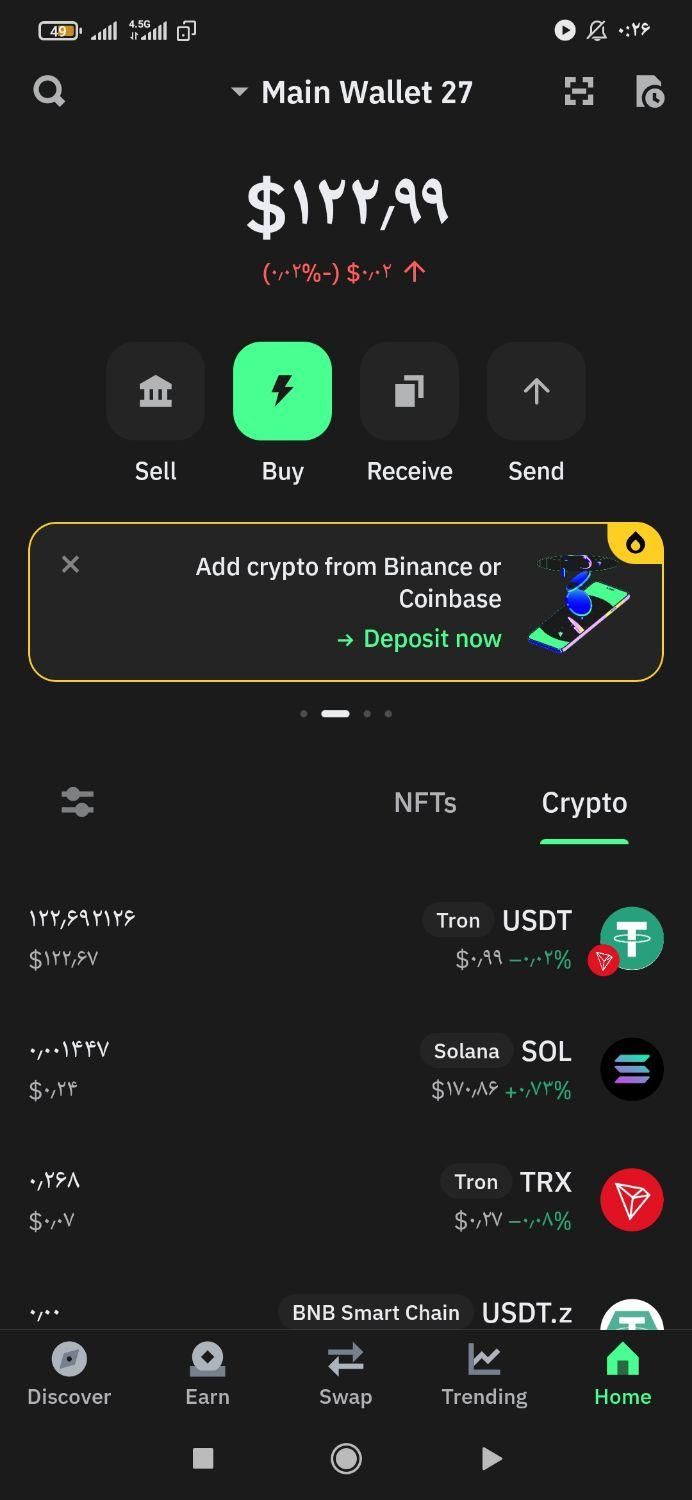This screenshot has height=1500, width=692.
Task: Open the search icon
Action: click(49, 92)
